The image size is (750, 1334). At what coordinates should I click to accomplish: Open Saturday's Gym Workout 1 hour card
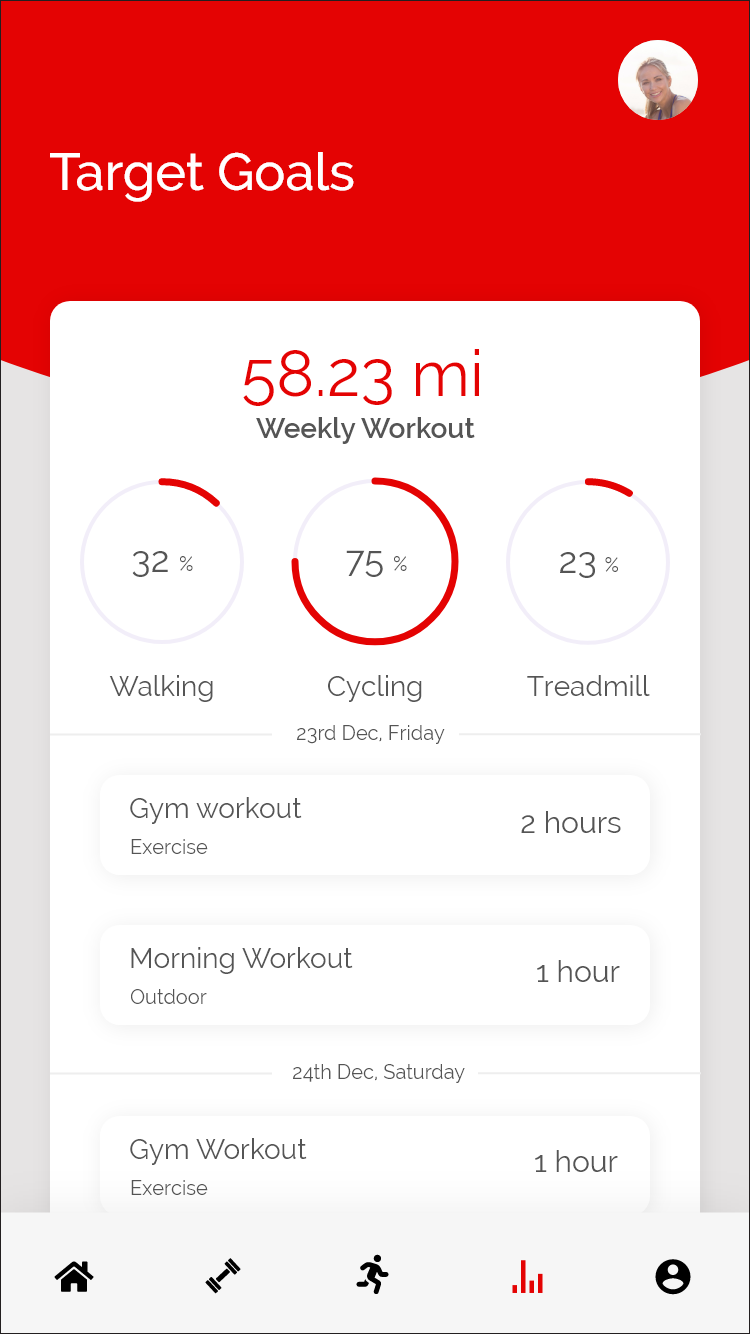click(x=375, y=1165)
